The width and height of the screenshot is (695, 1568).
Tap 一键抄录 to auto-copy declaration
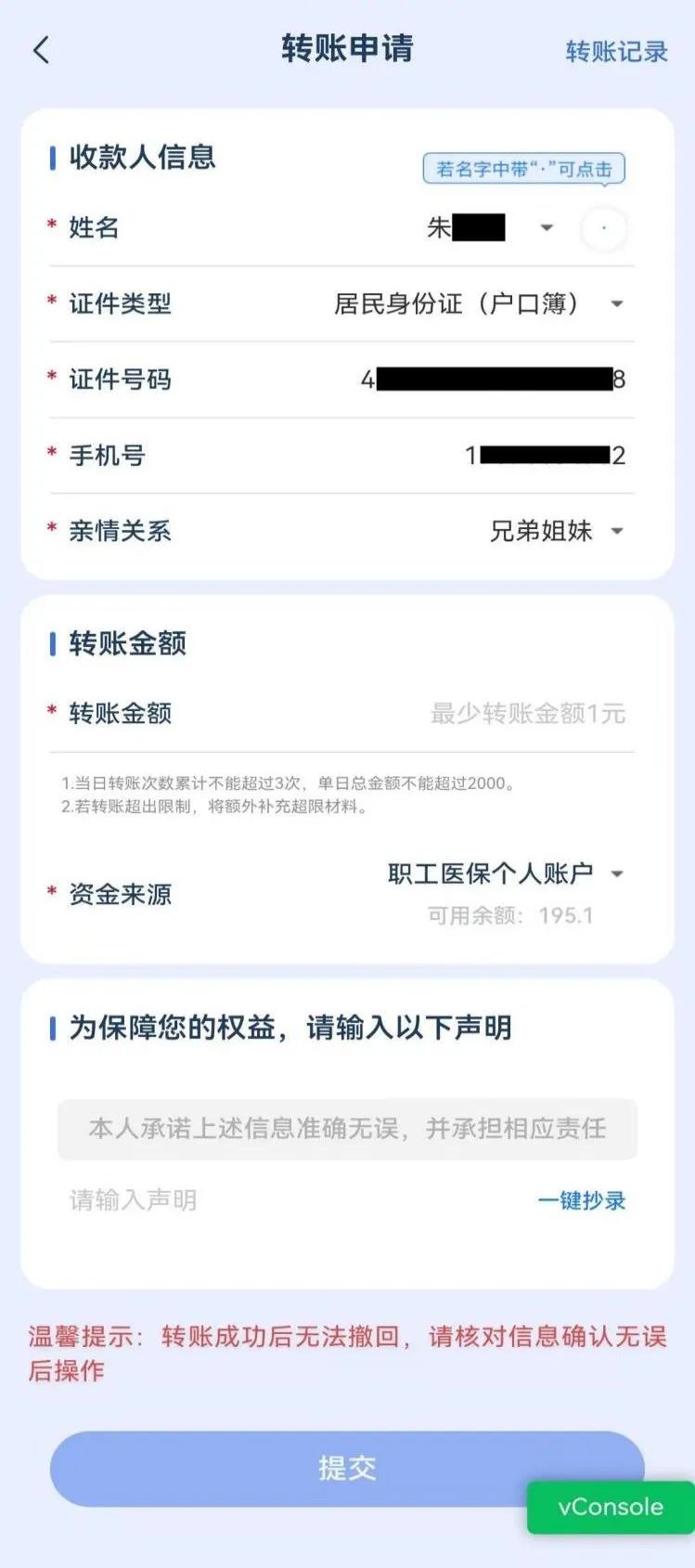(x=582, y=1200)
